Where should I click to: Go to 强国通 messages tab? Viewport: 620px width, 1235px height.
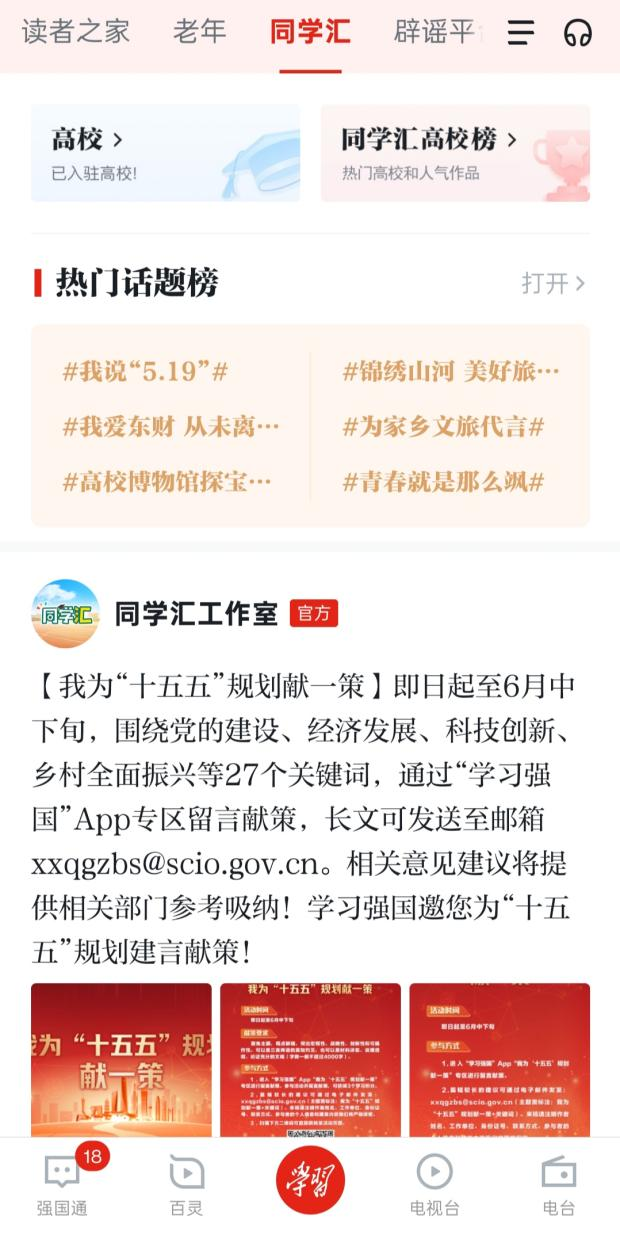(62, 1183)
